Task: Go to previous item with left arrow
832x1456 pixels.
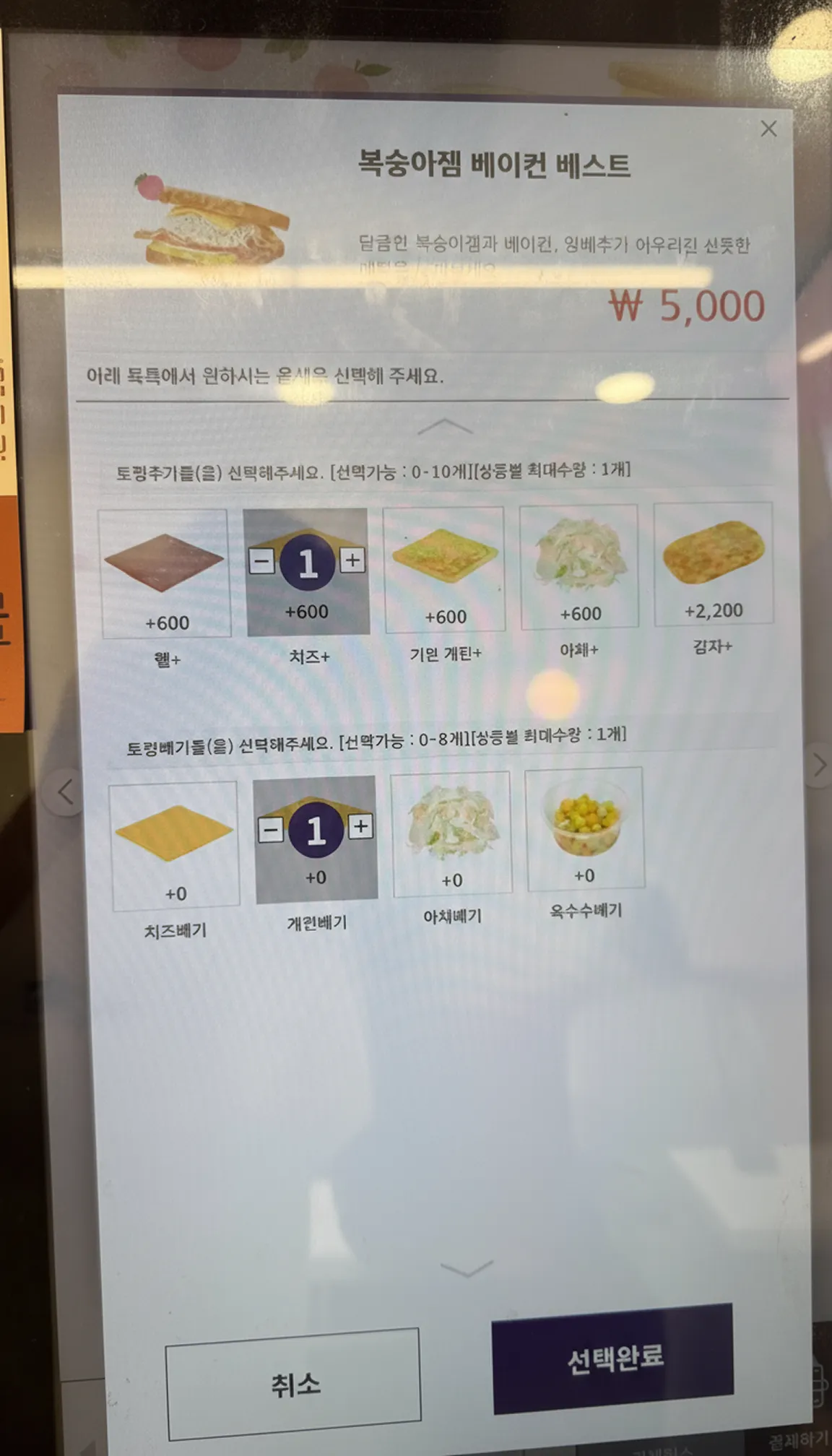Action: (66, 792)
